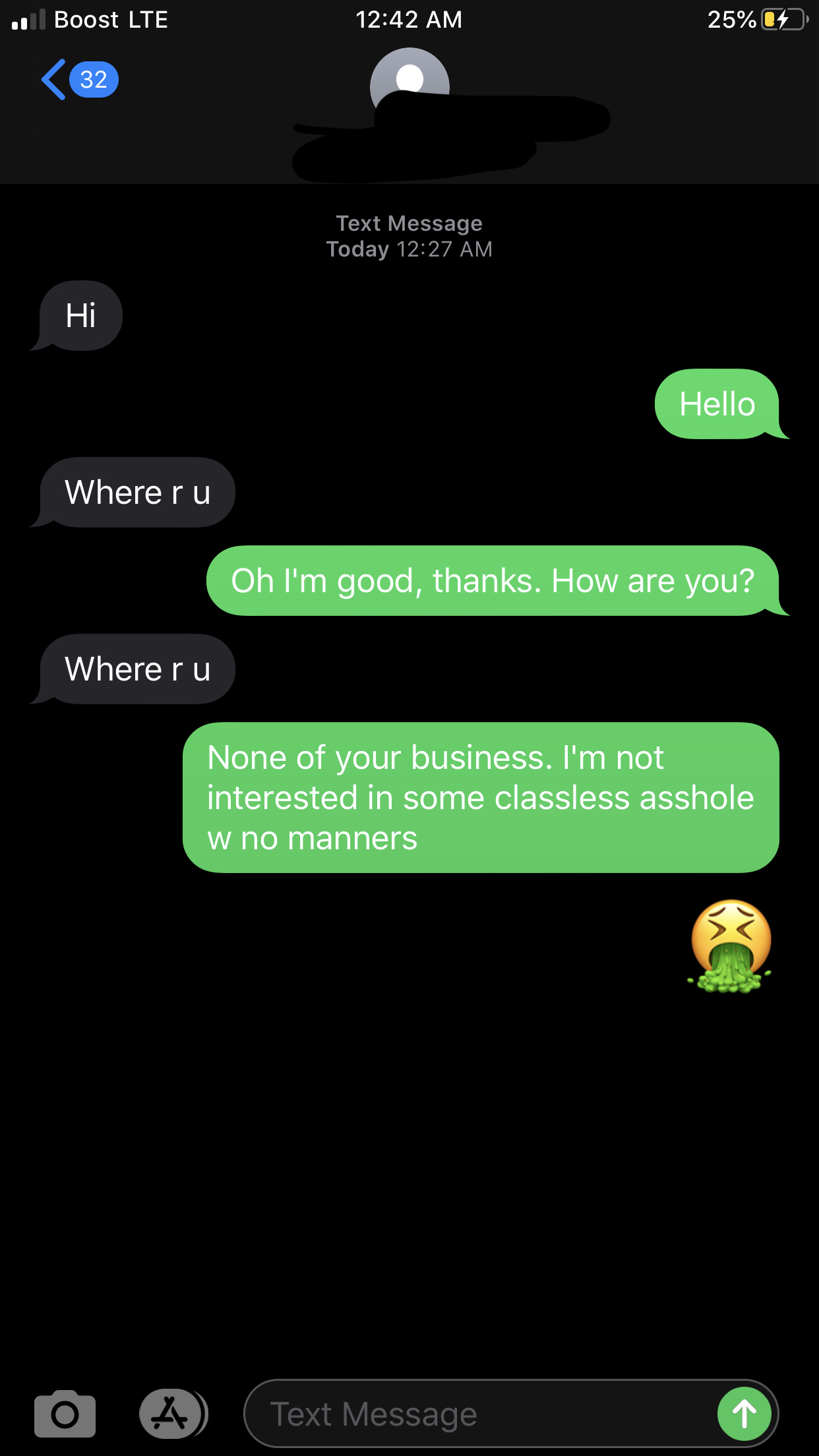
Task: Tap the 'Today 12:27 AM' timestamp
Action: (x=409, y=249)
